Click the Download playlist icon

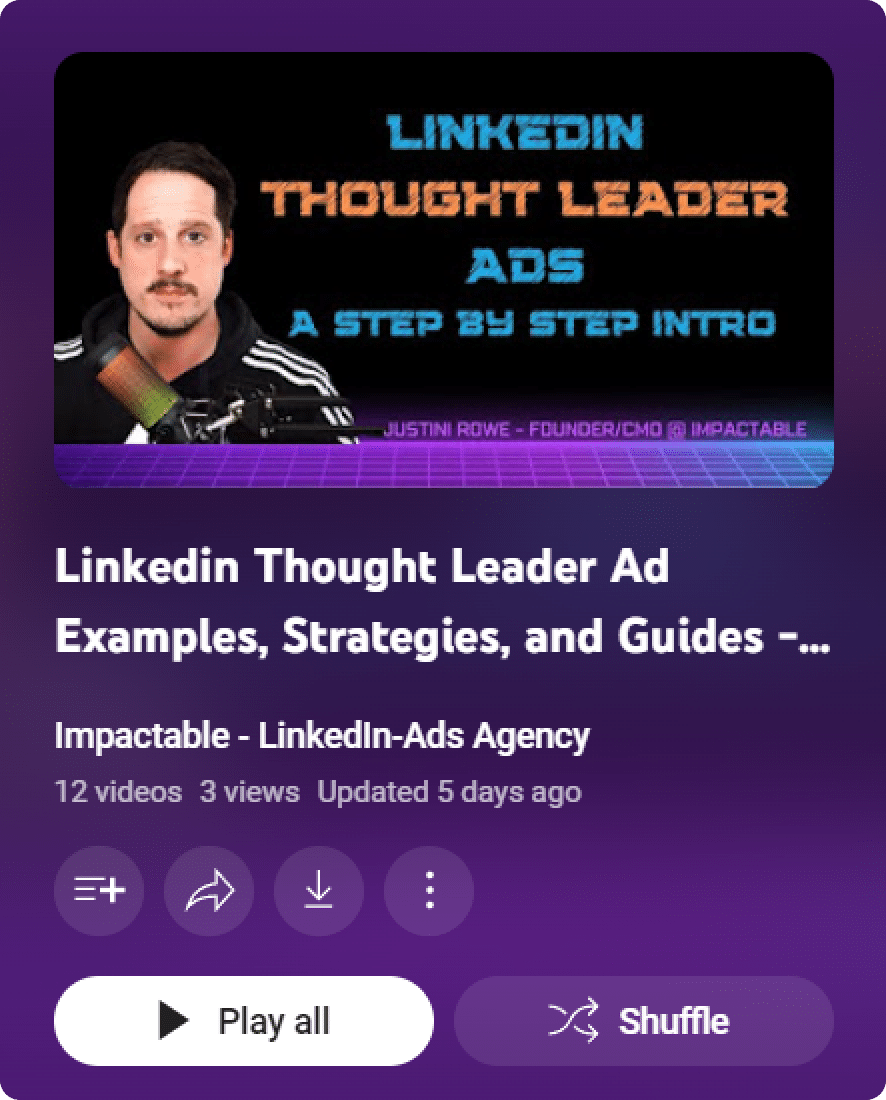[318, 891]
